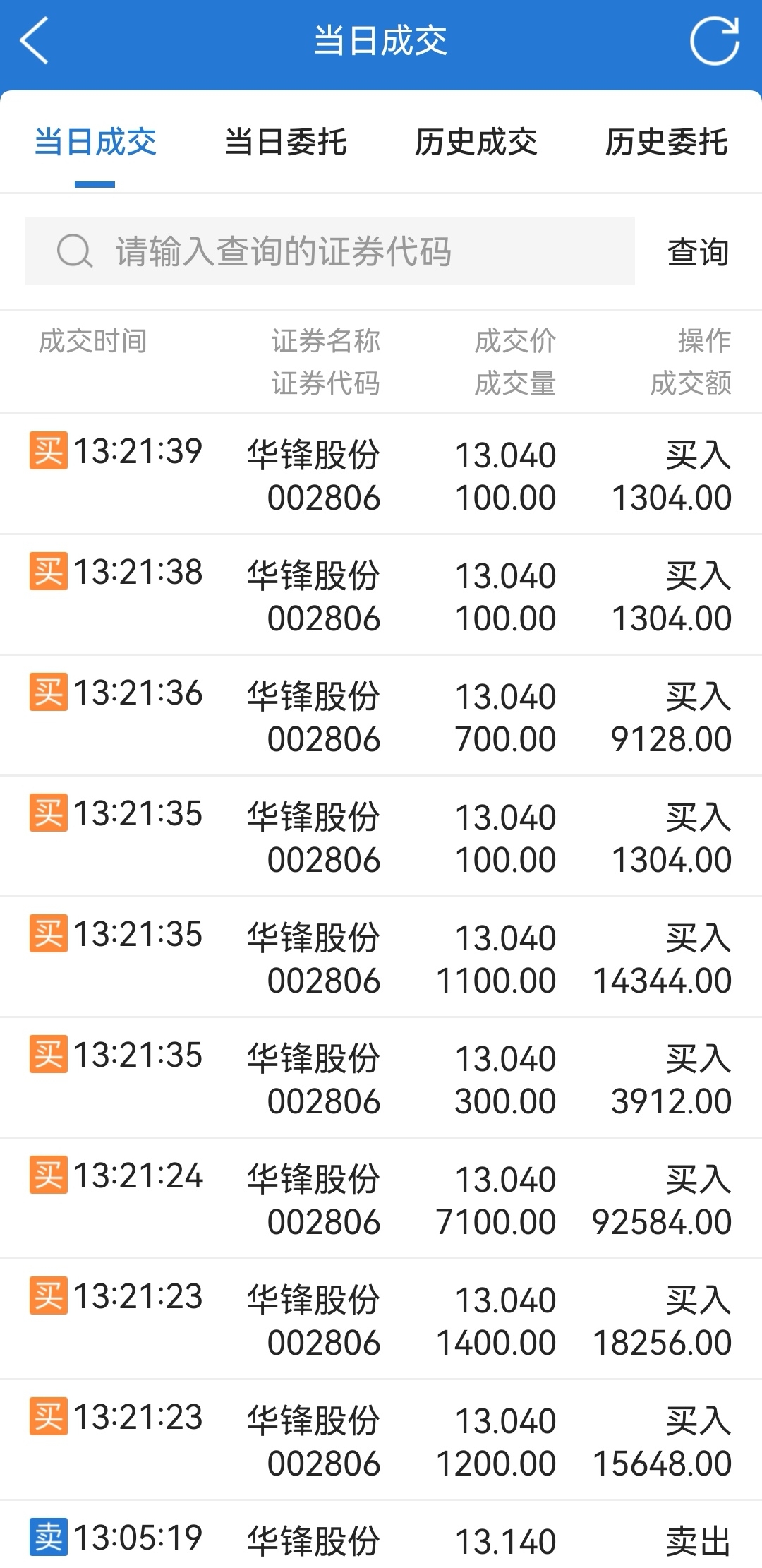View the 13:21:38 trade of 100 shares

point(381,595)
